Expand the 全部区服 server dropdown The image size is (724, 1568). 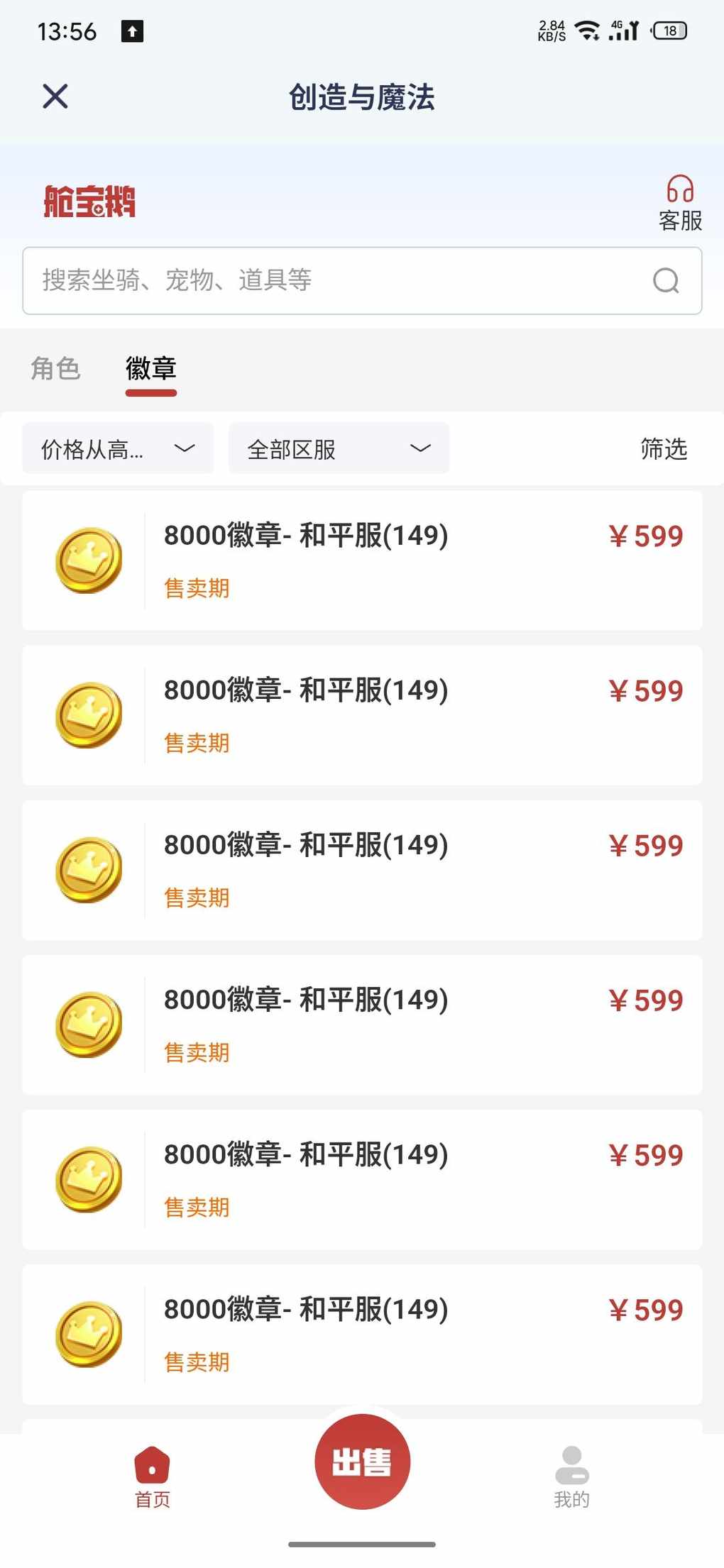(339, 448)
